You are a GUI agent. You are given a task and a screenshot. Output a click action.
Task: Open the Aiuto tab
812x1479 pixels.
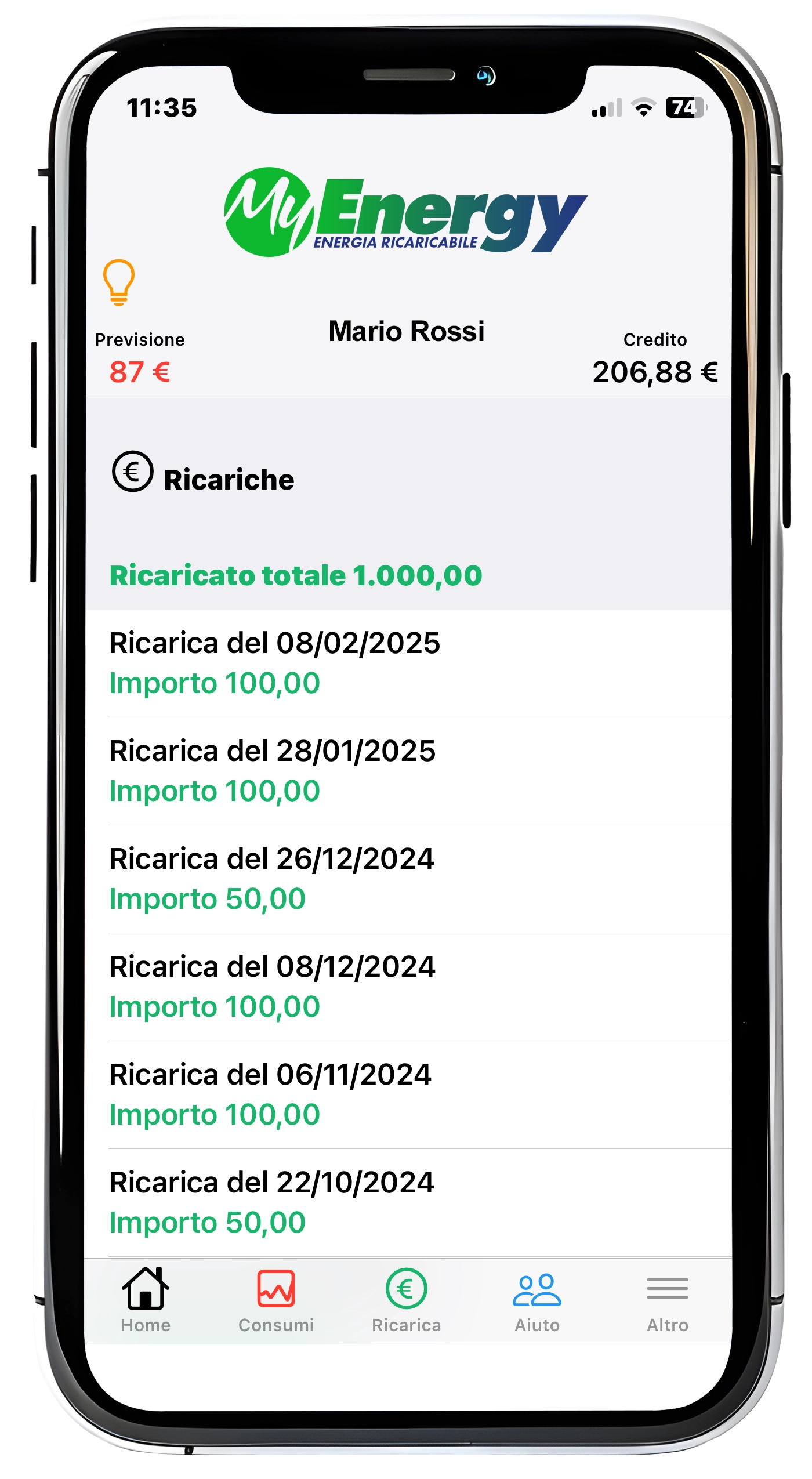pos(537,1299)
